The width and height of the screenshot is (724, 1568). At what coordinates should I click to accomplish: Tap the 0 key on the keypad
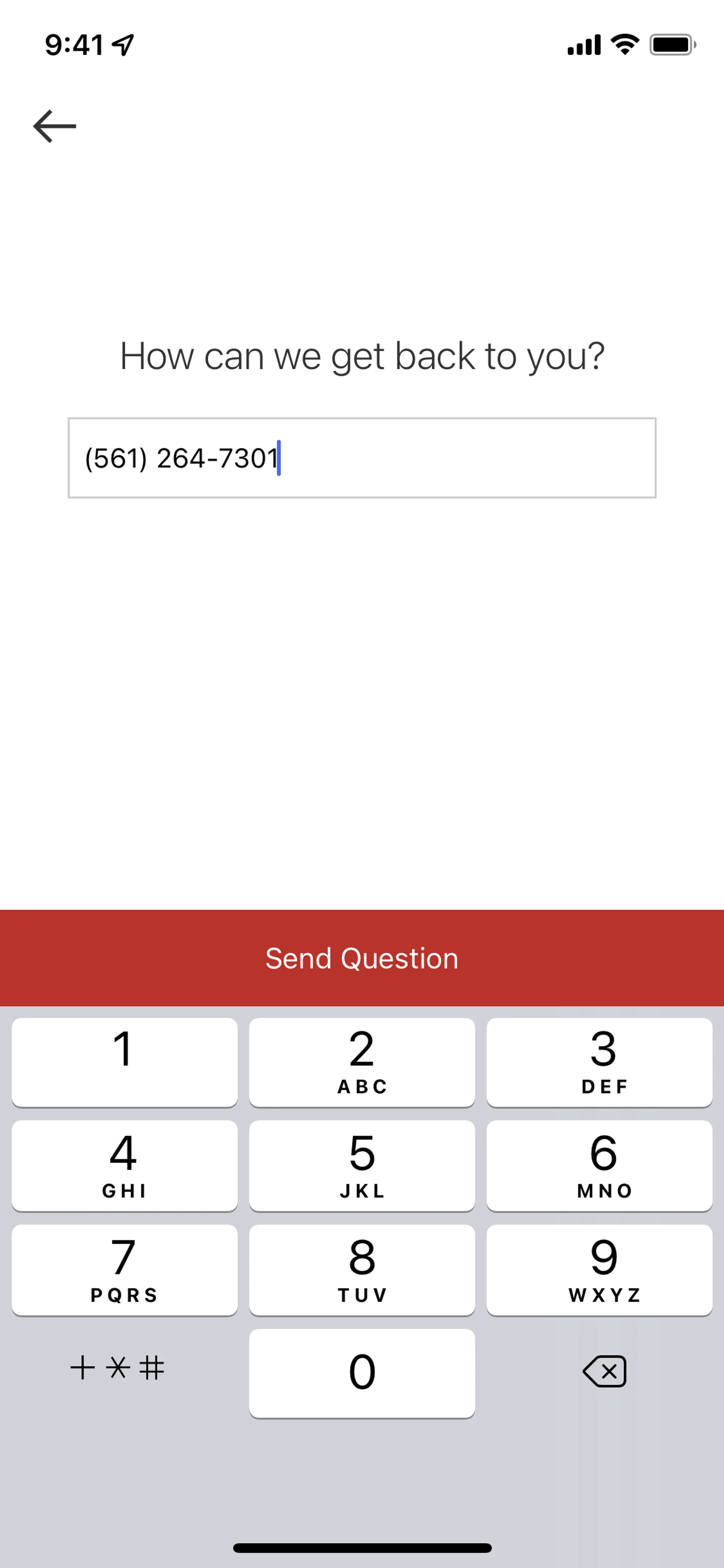click(x=361, y=1373)
